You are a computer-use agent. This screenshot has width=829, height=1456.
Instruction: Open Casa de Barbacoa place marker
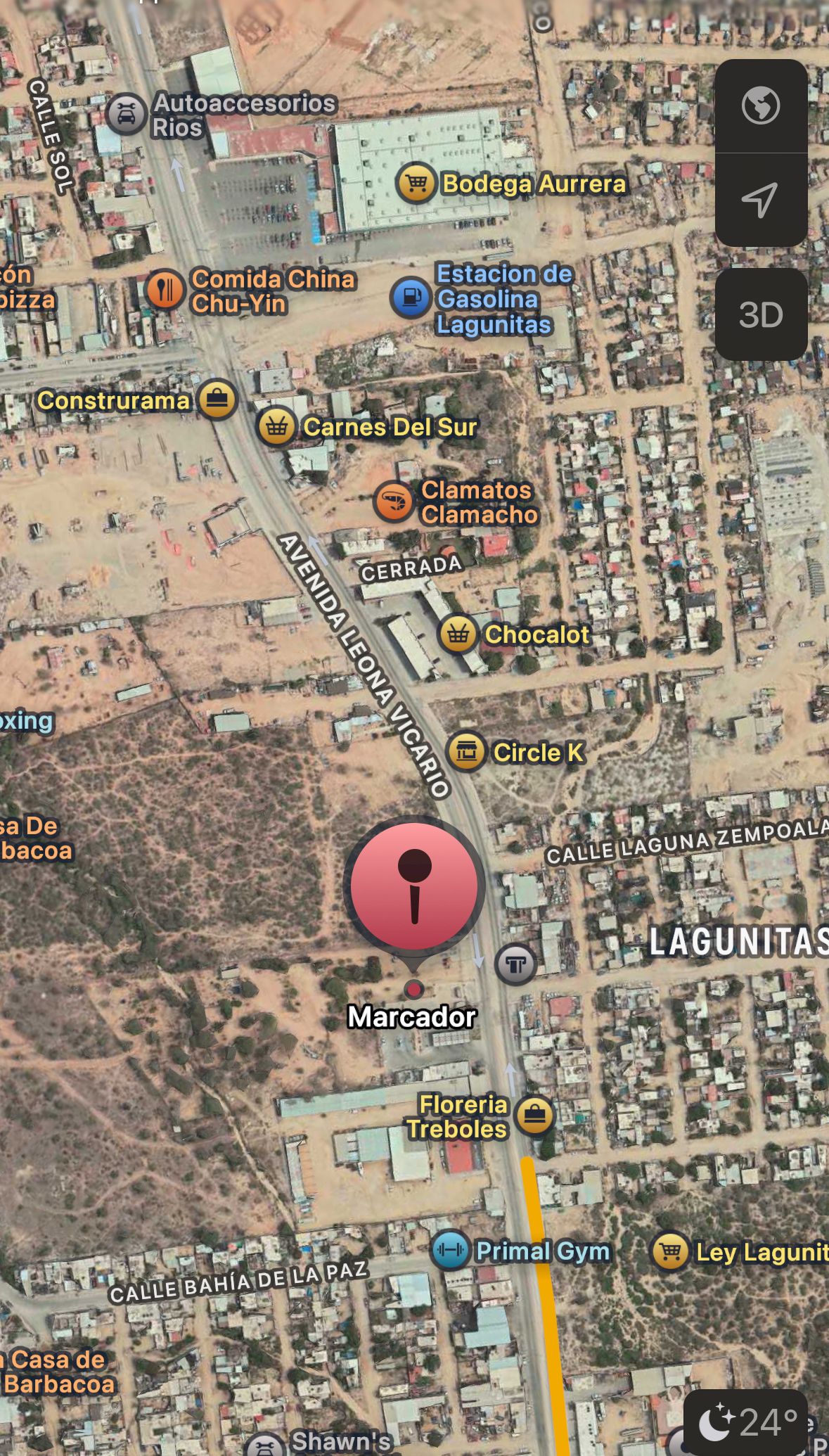click(x=58, y=1372)
